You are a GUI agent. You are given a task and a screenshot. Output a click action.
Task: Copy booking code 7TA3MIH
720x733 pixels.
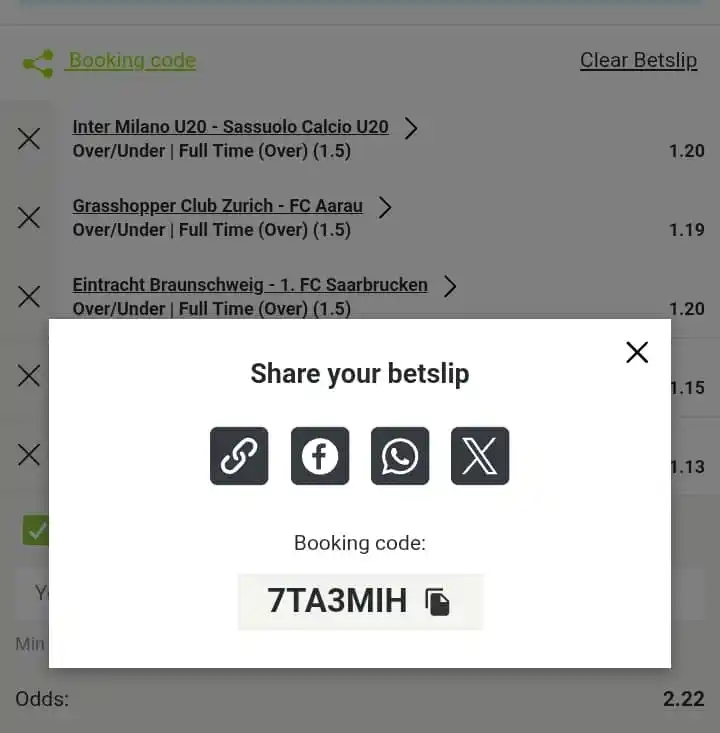[x=438, y=602]
